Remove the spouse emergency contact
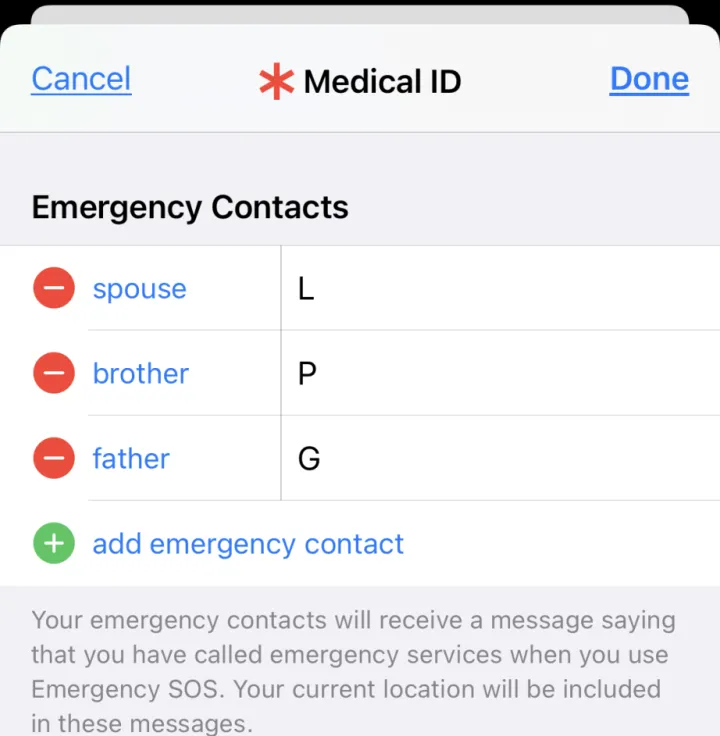The image size is (720, 736). pyautogui.click(x=54, y=288)
